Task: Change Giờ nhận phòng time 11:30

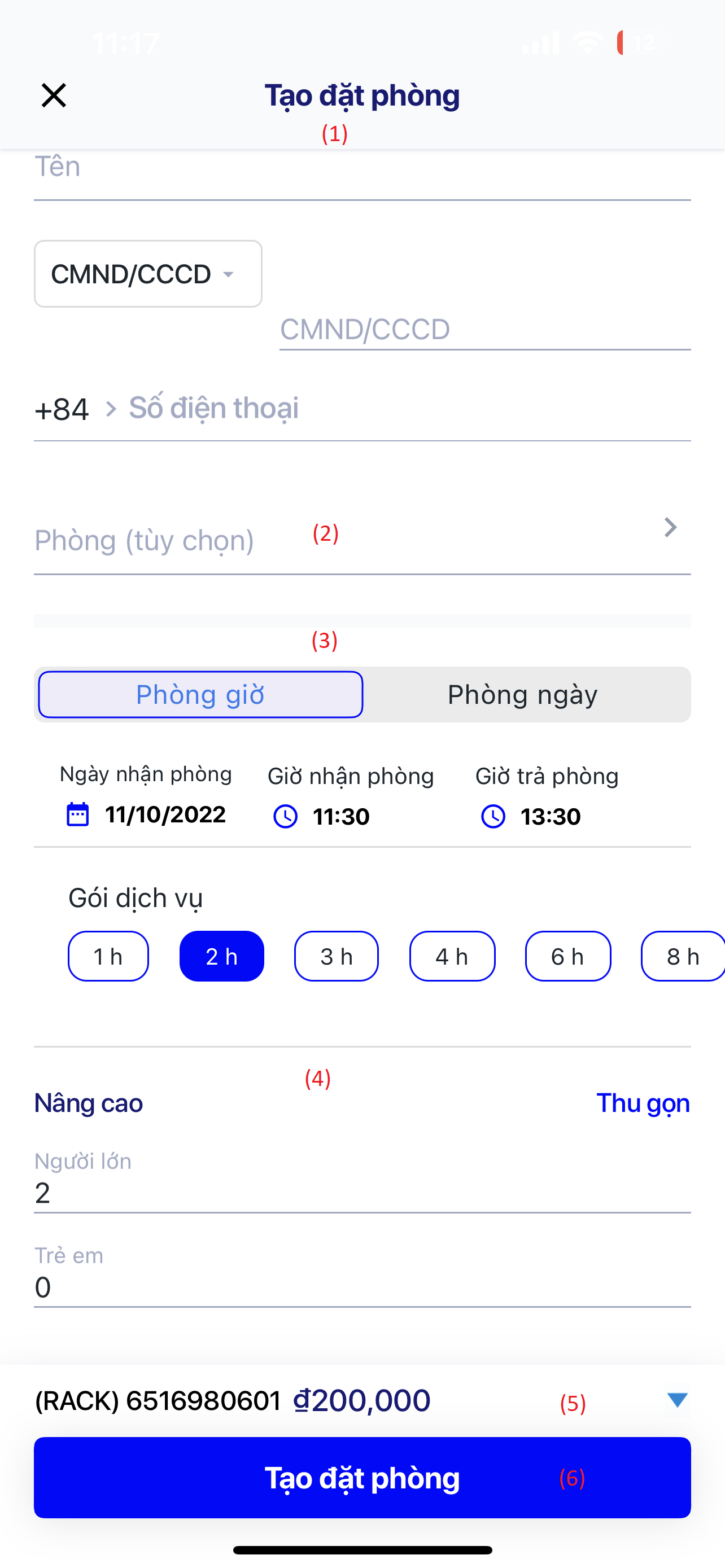Action: tap(340, 816)
